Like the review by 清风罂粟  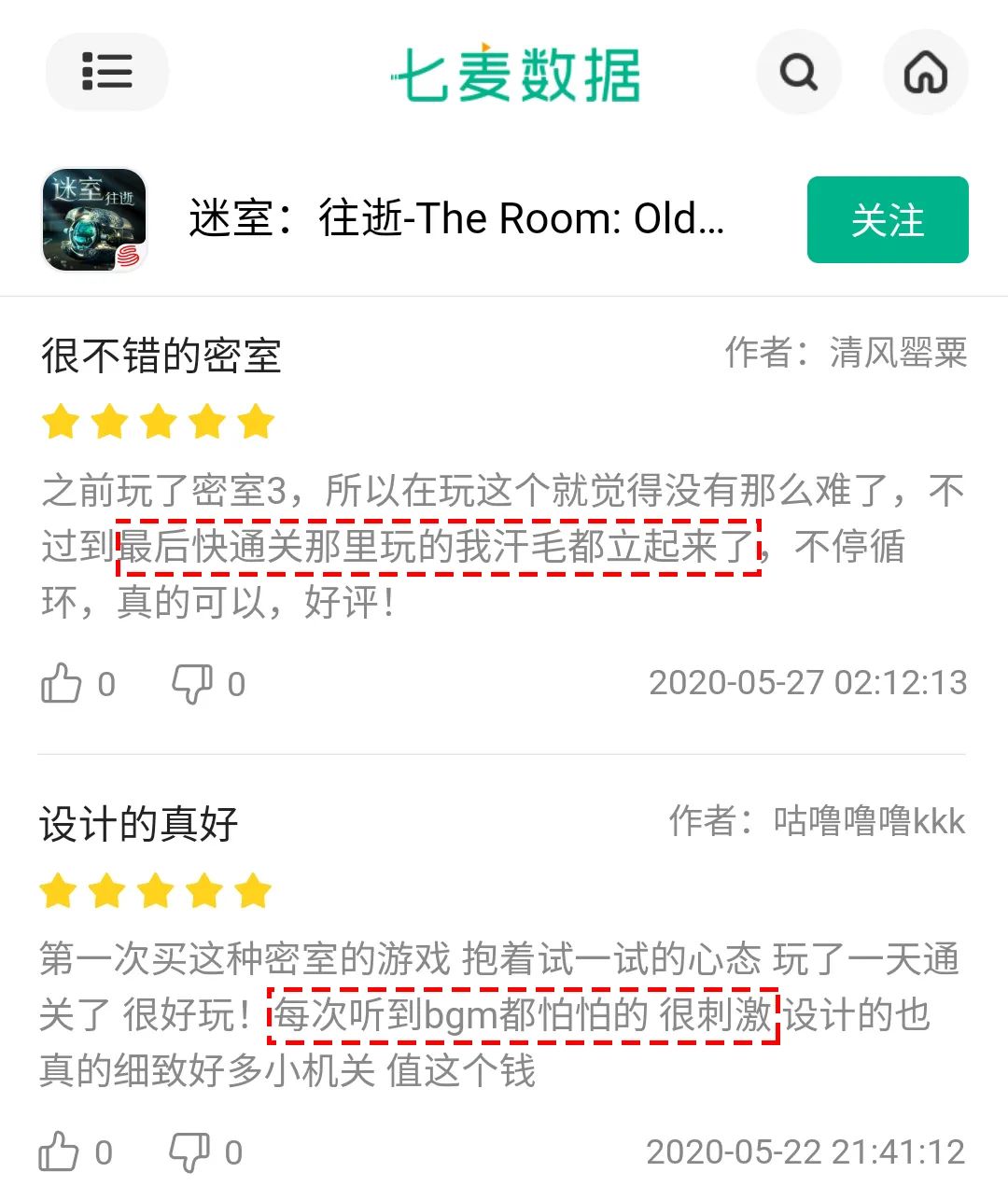[x=62, y=683]
